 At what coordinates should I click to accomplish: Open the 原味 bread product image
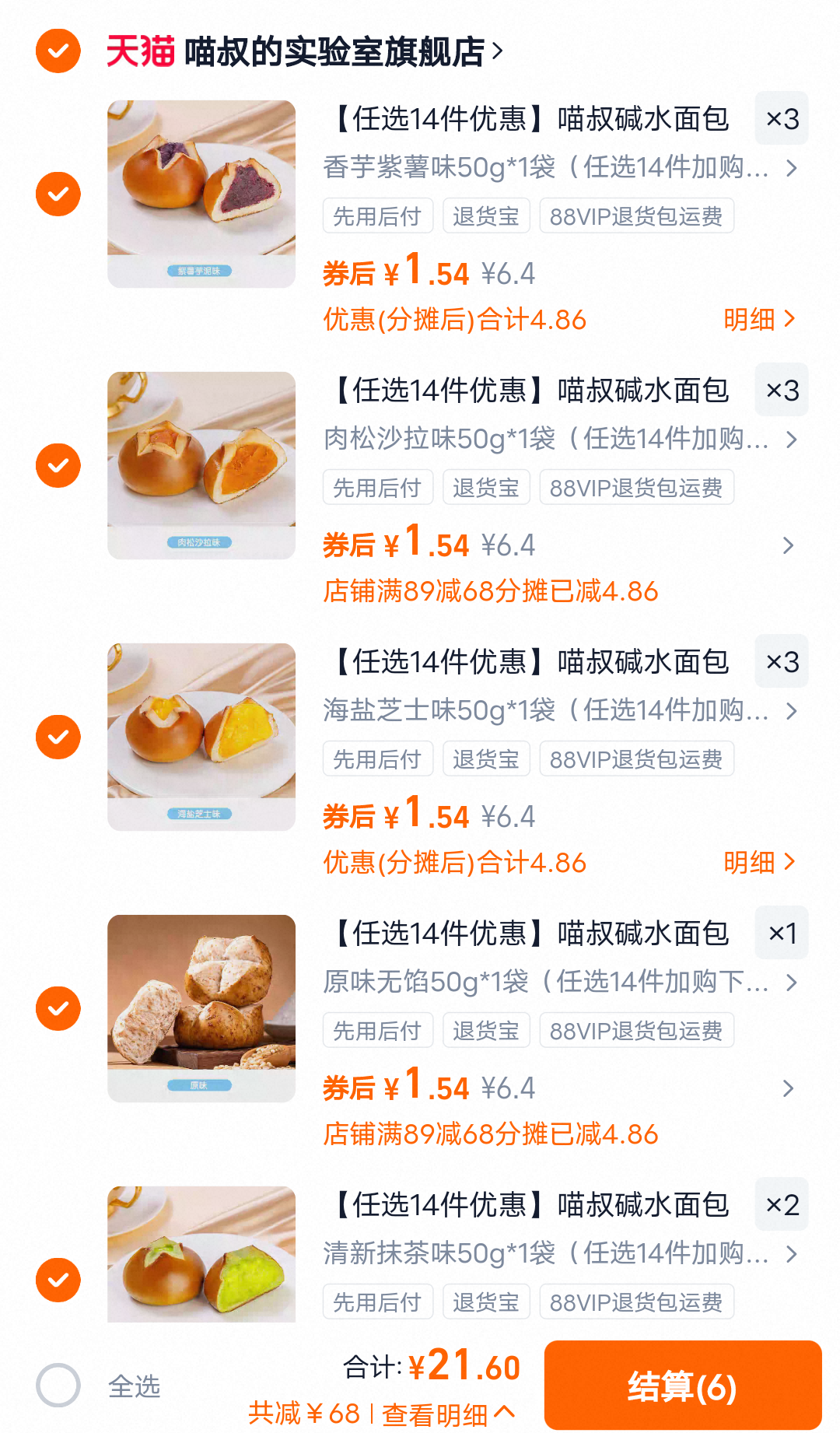[201, 1007]
